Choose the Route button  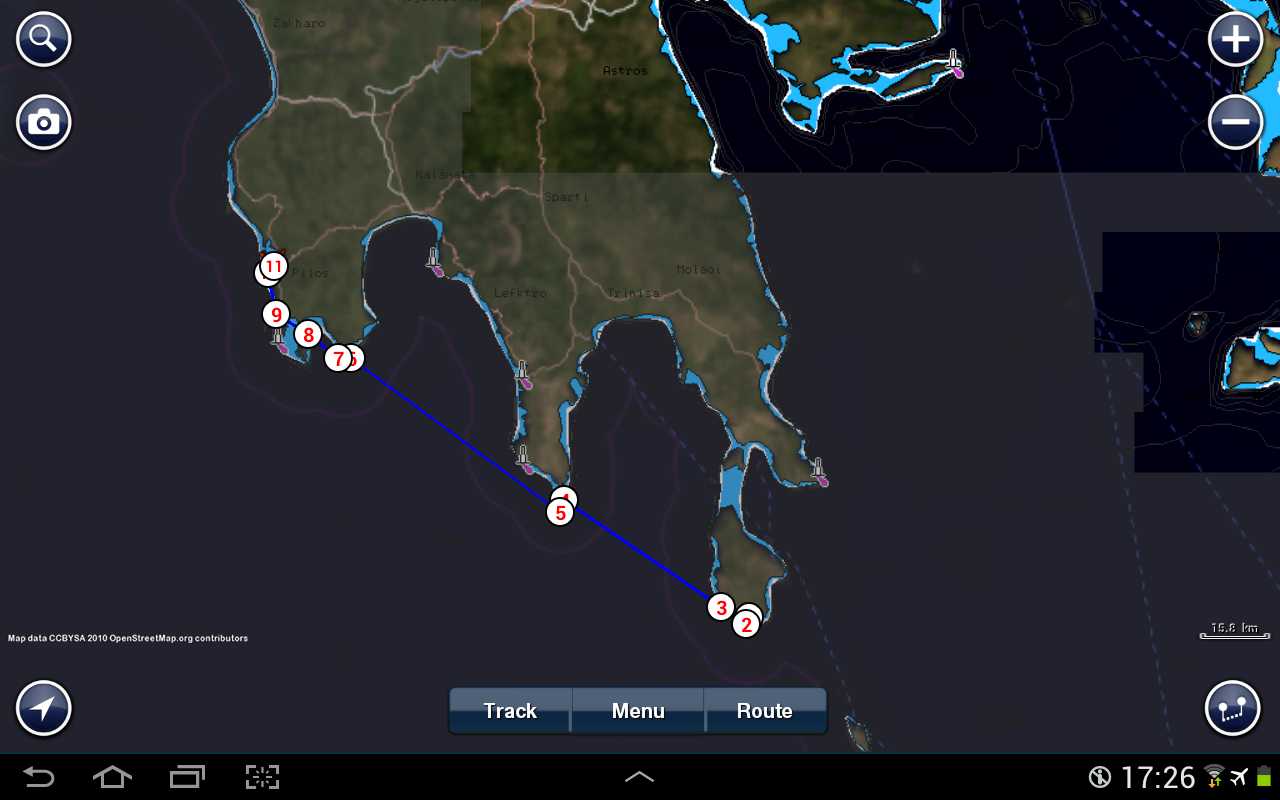coord(765,711)
